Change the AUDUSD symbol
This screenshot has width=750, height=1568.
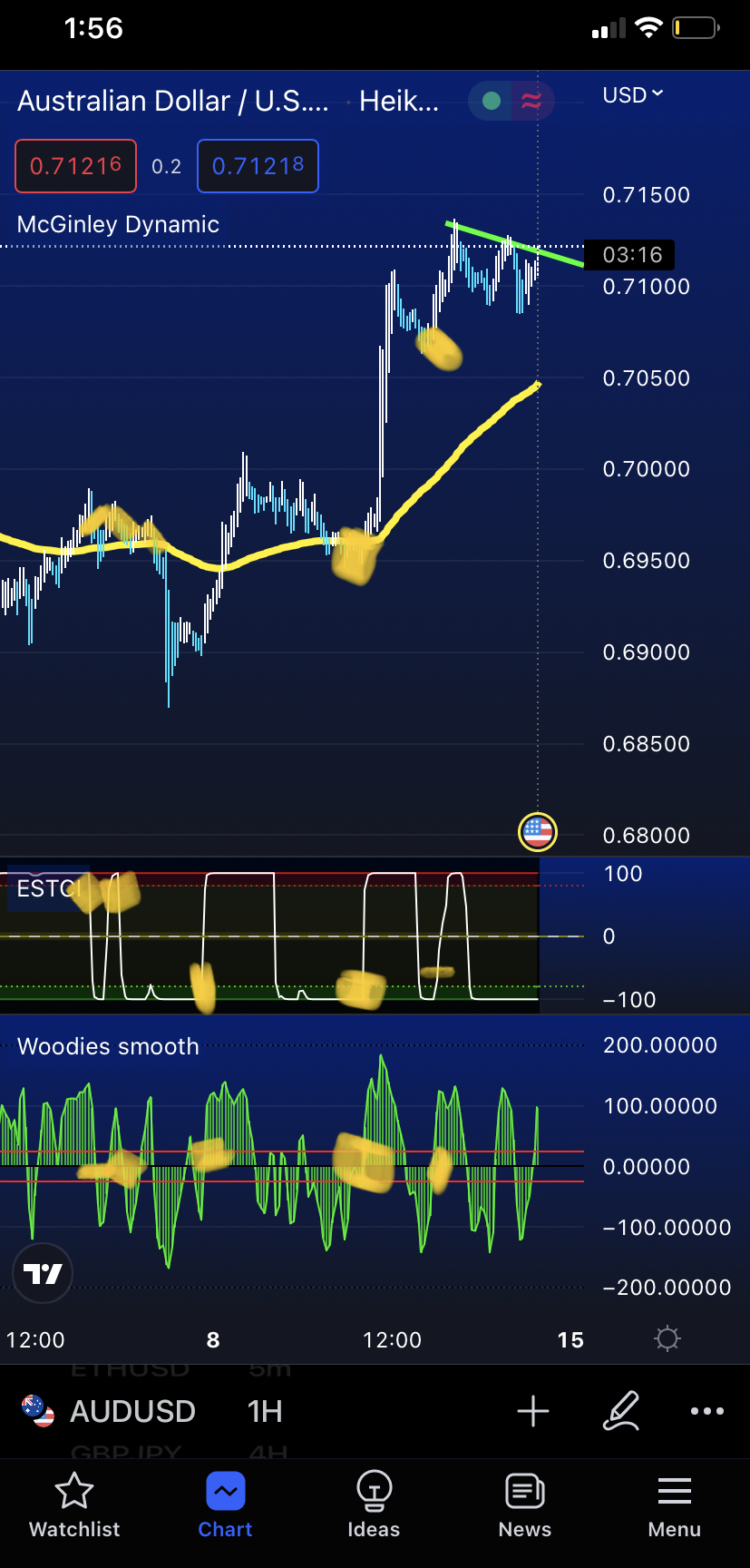(132, 1411)
